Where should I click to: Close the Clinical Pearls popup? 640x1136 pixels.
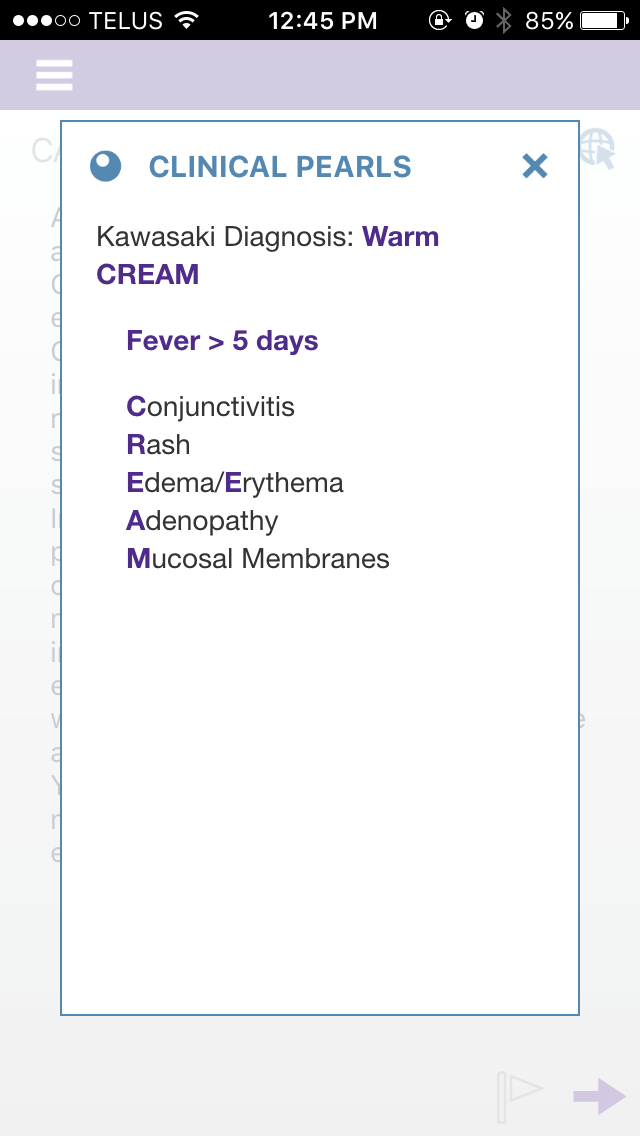click(535, 166)
